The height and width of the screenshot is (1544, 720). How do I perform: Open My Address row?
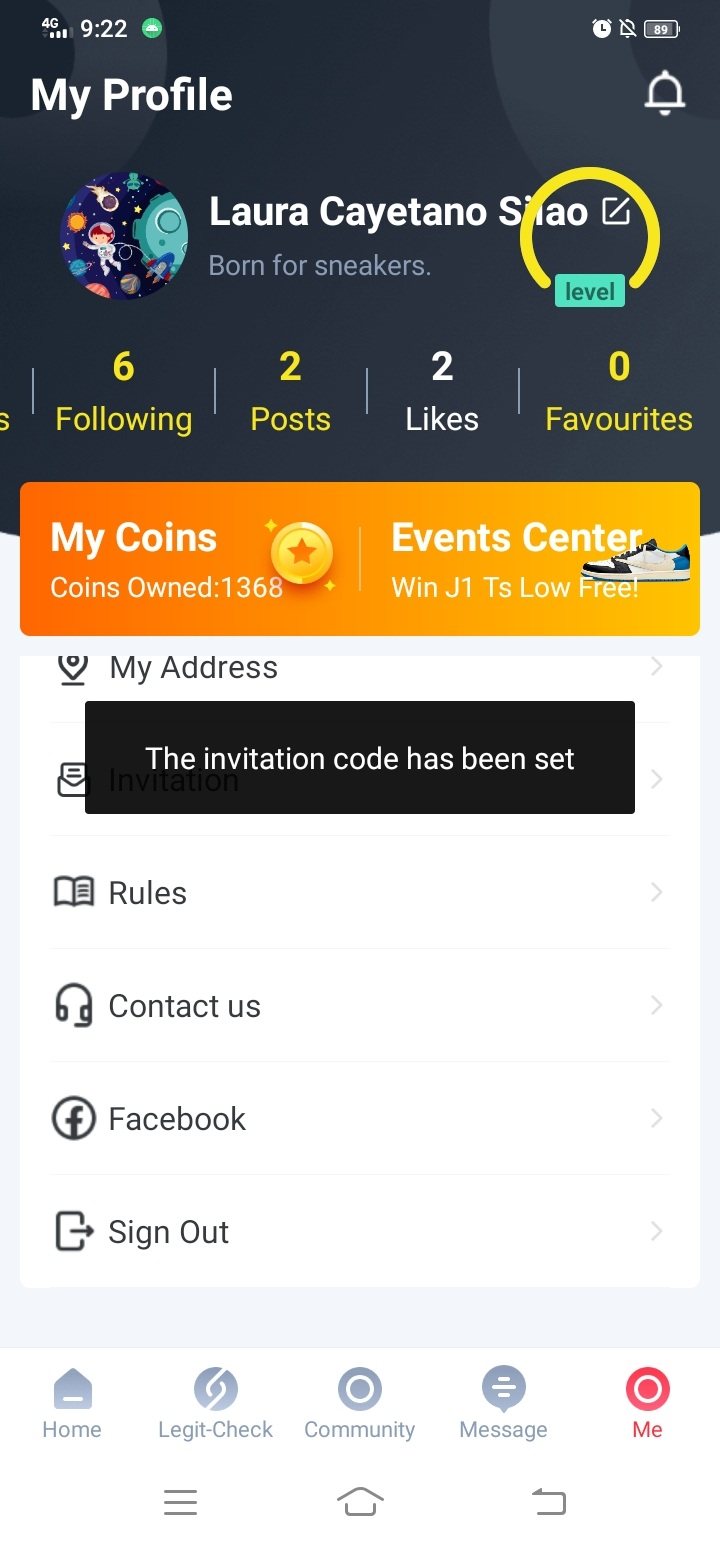coord(360,668)
